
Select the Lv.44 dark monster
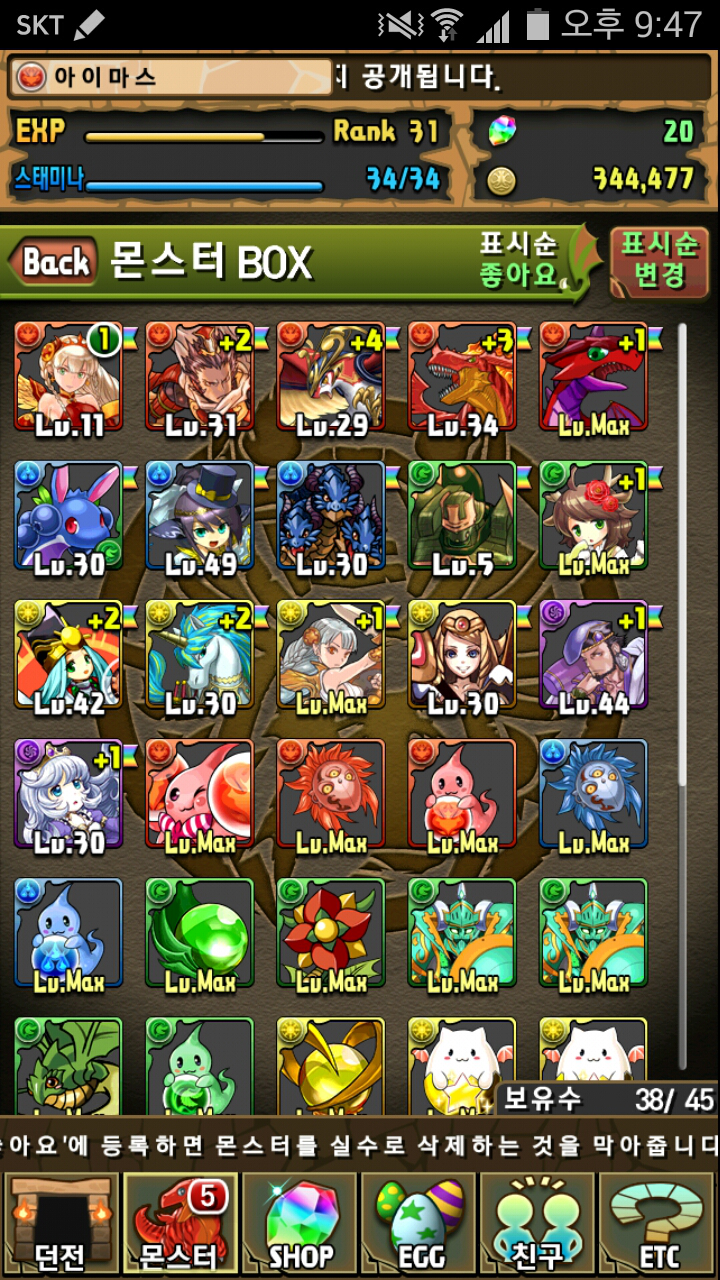point(593,654)
